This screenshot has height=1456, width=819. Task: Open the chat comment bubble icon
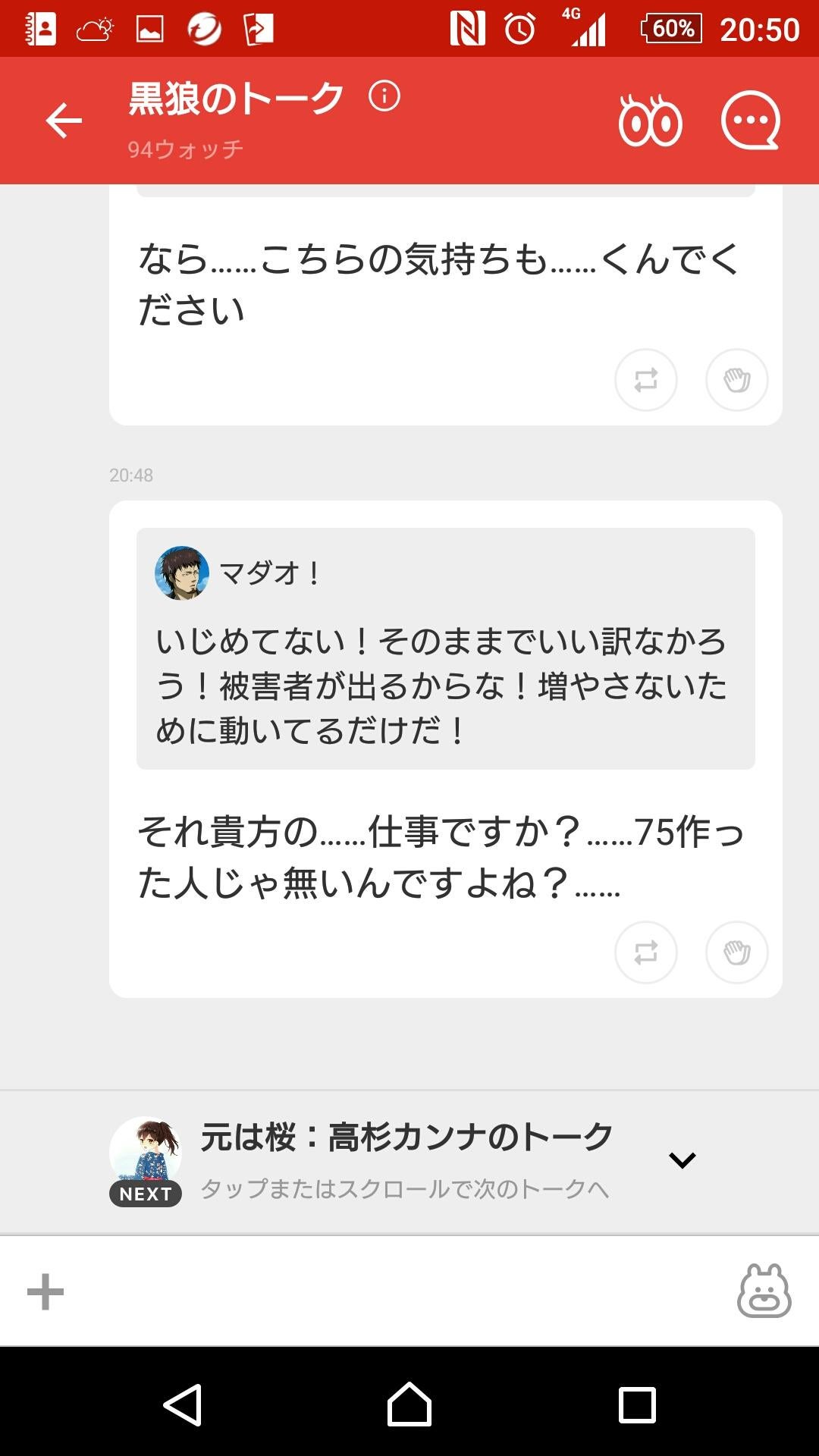pyautogui.click(x=751, y=120)
